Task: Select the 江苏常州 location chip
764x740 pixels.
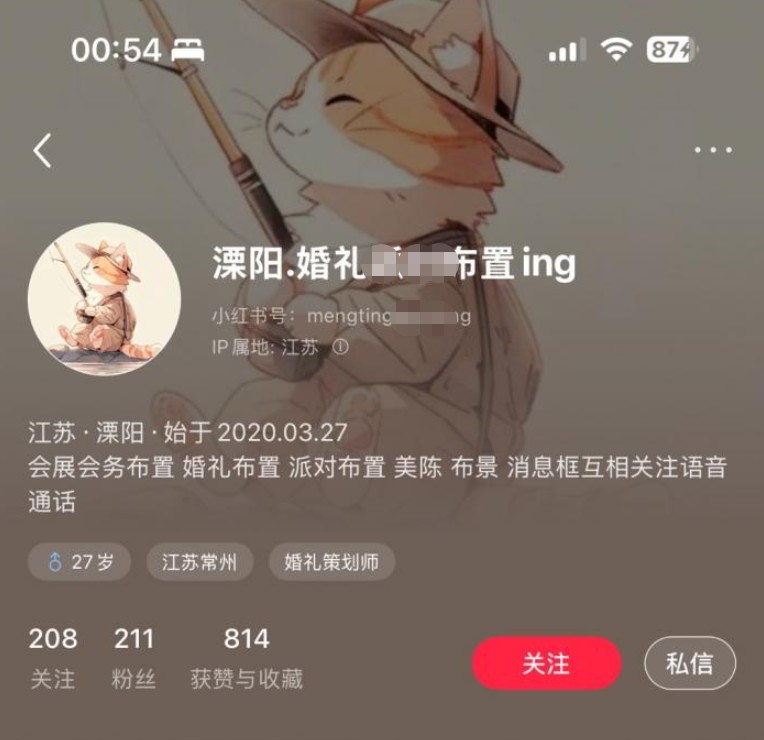Action: click(x=199, y=562)
